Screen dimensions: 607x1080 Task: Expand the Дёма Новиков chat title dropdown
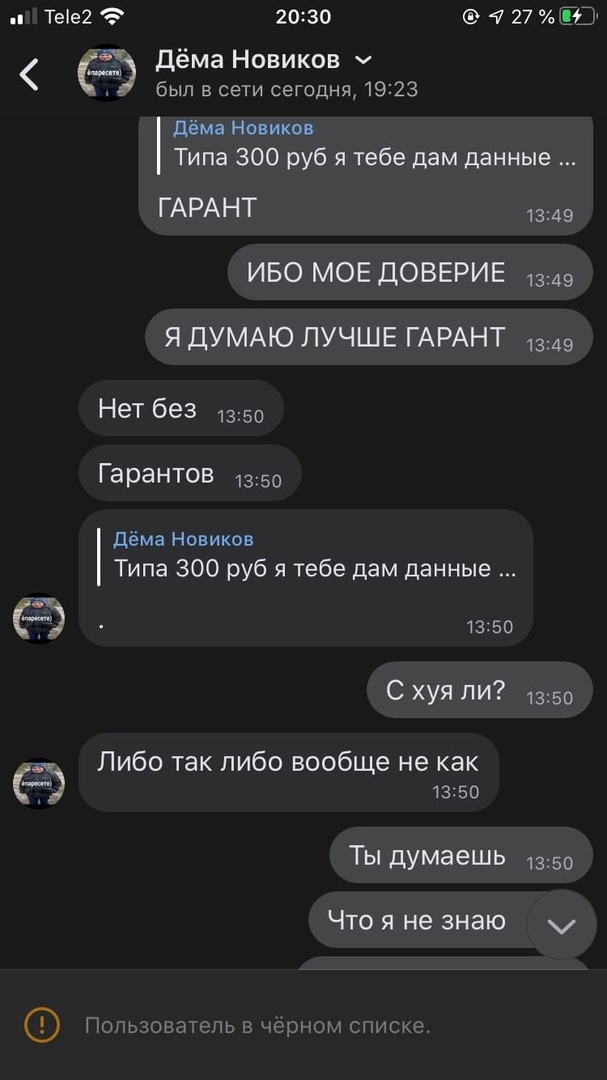tap(364, 61)
